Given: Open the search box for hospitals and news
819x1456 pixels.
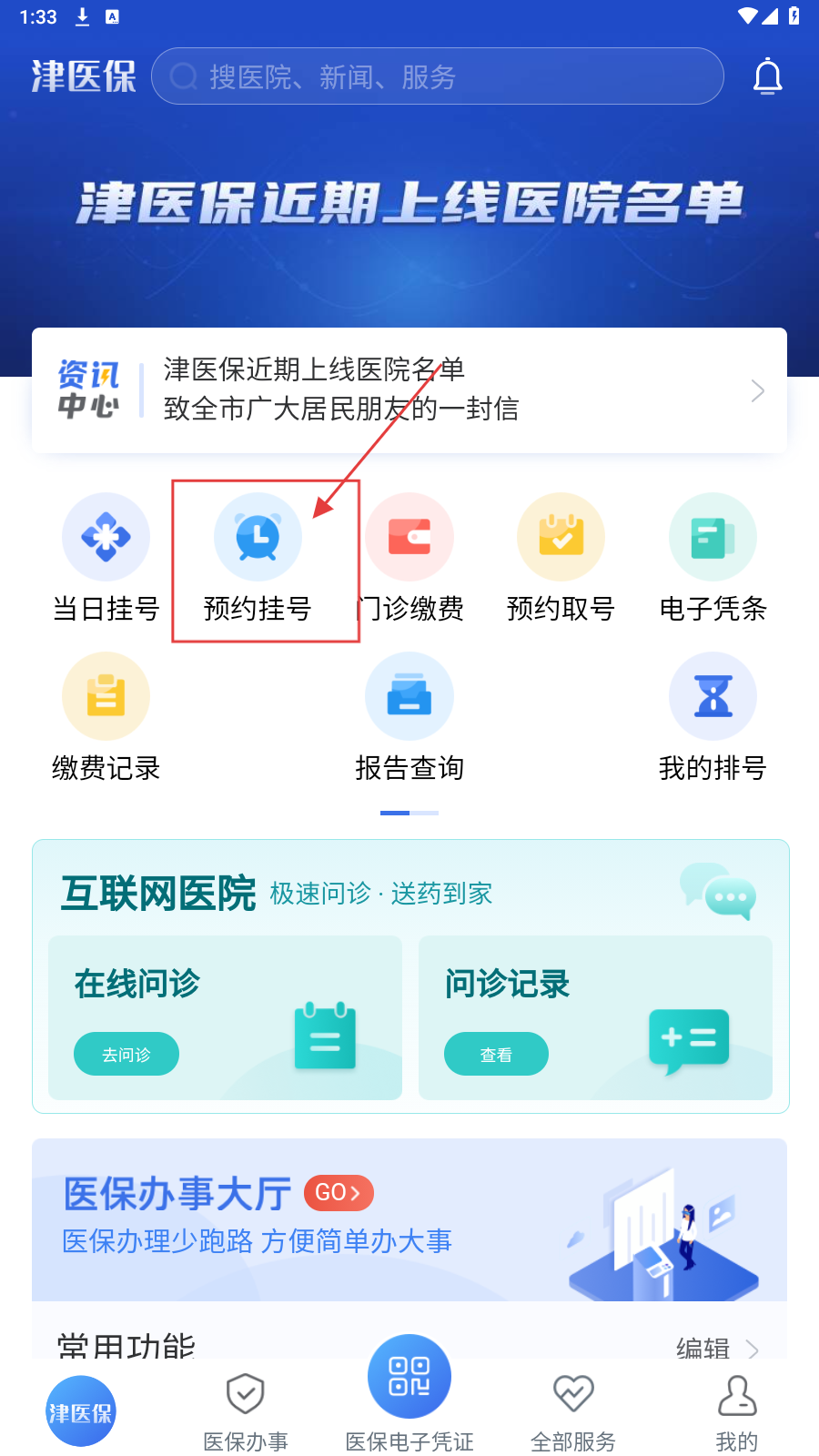Looking at the screenshot, I should click(x=437, y=76).
